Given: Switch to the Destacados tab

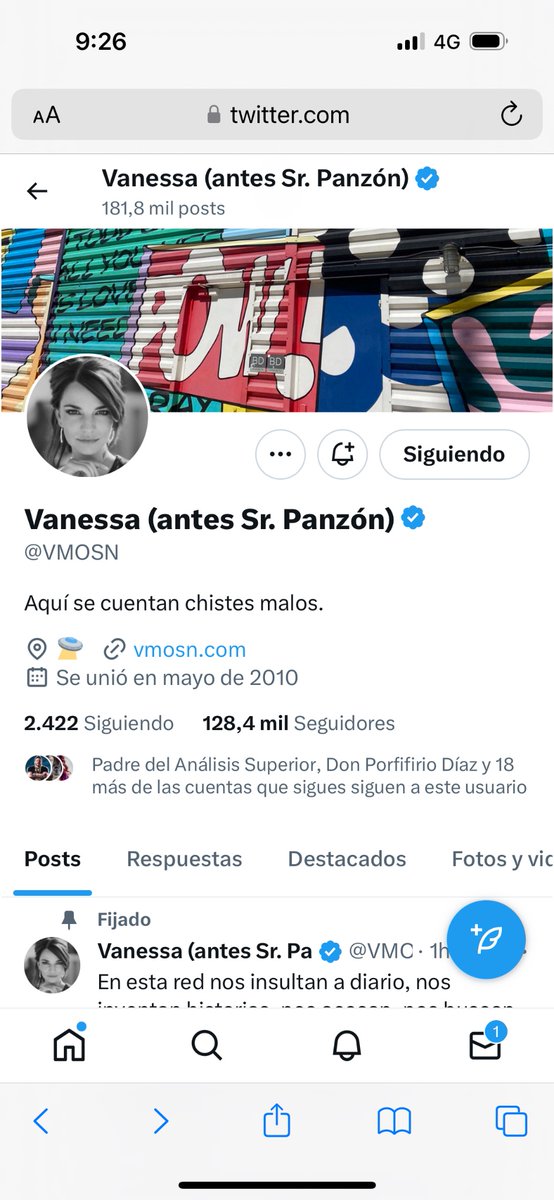Looking at the screenshot, I should coord(347,859).
